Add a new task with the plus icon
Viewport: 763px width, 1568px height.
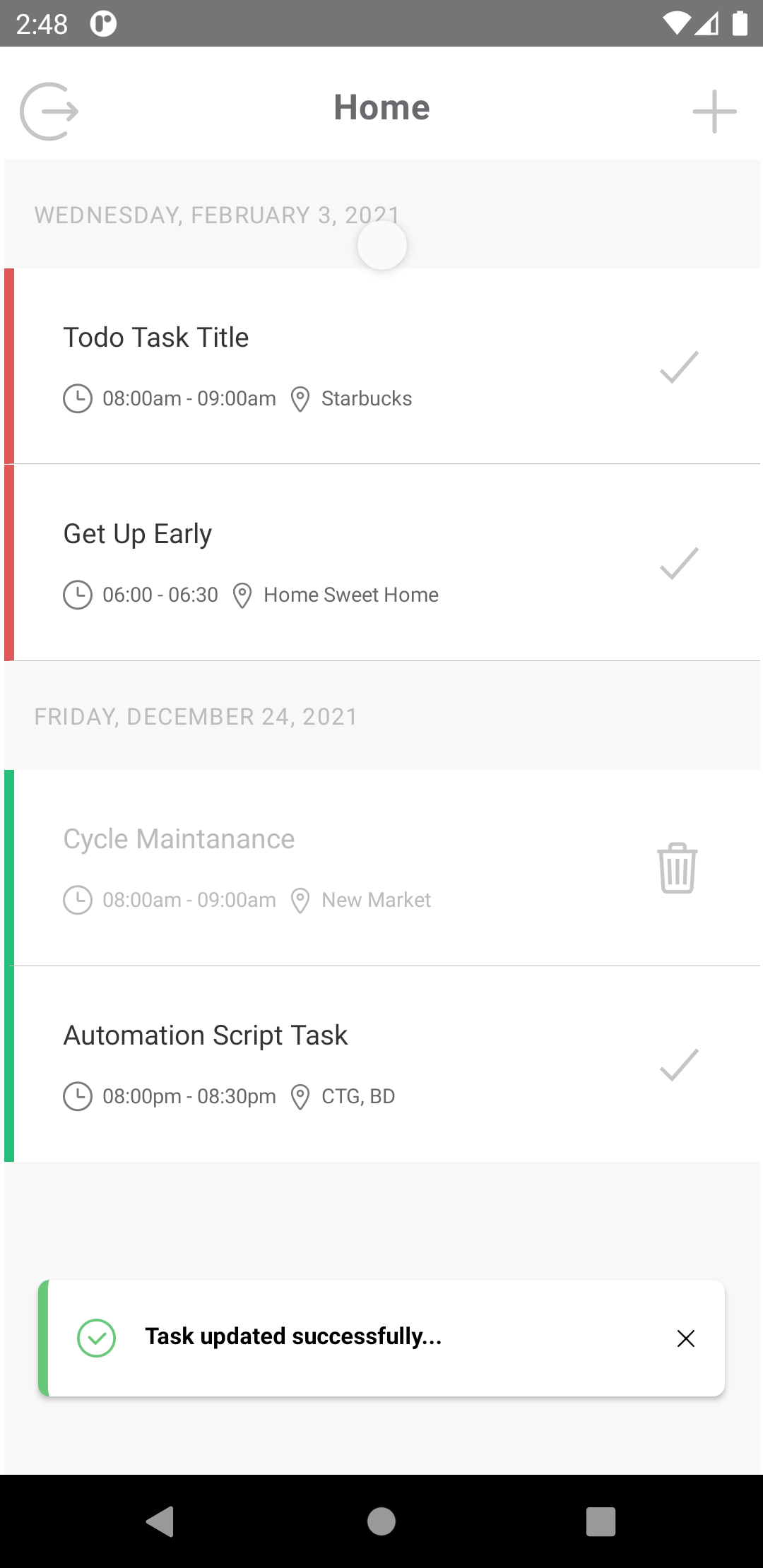click(x=714, y=112)
